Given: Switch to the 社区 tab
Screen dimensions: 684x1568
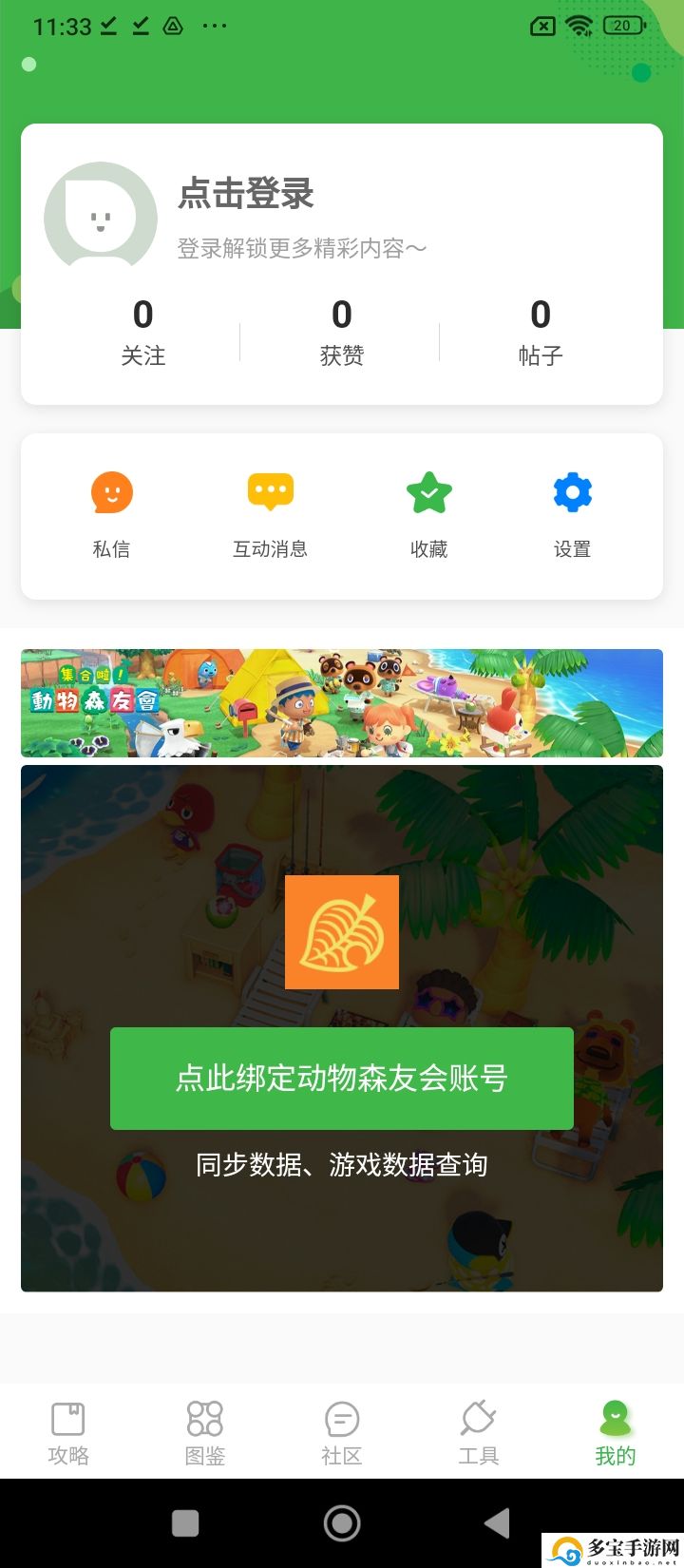Looking at the screenshot, I should 342,1433.
